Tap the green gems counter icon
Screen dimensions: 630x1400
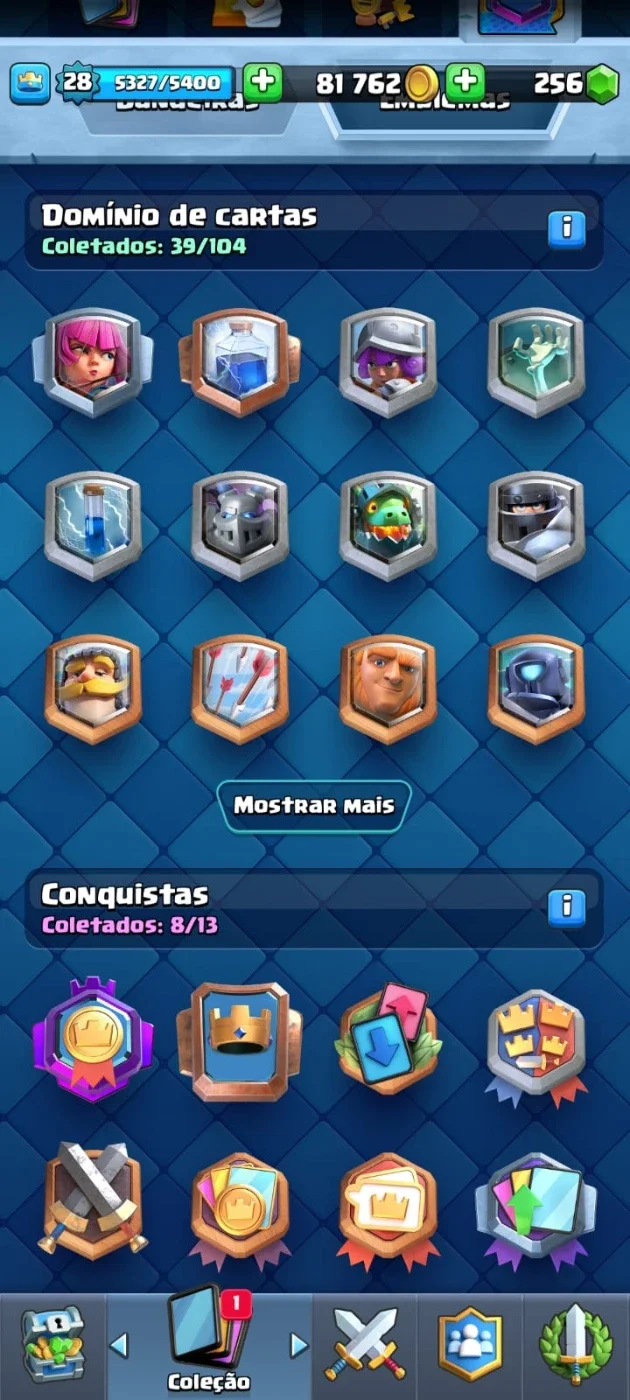(x=601, y=84)
